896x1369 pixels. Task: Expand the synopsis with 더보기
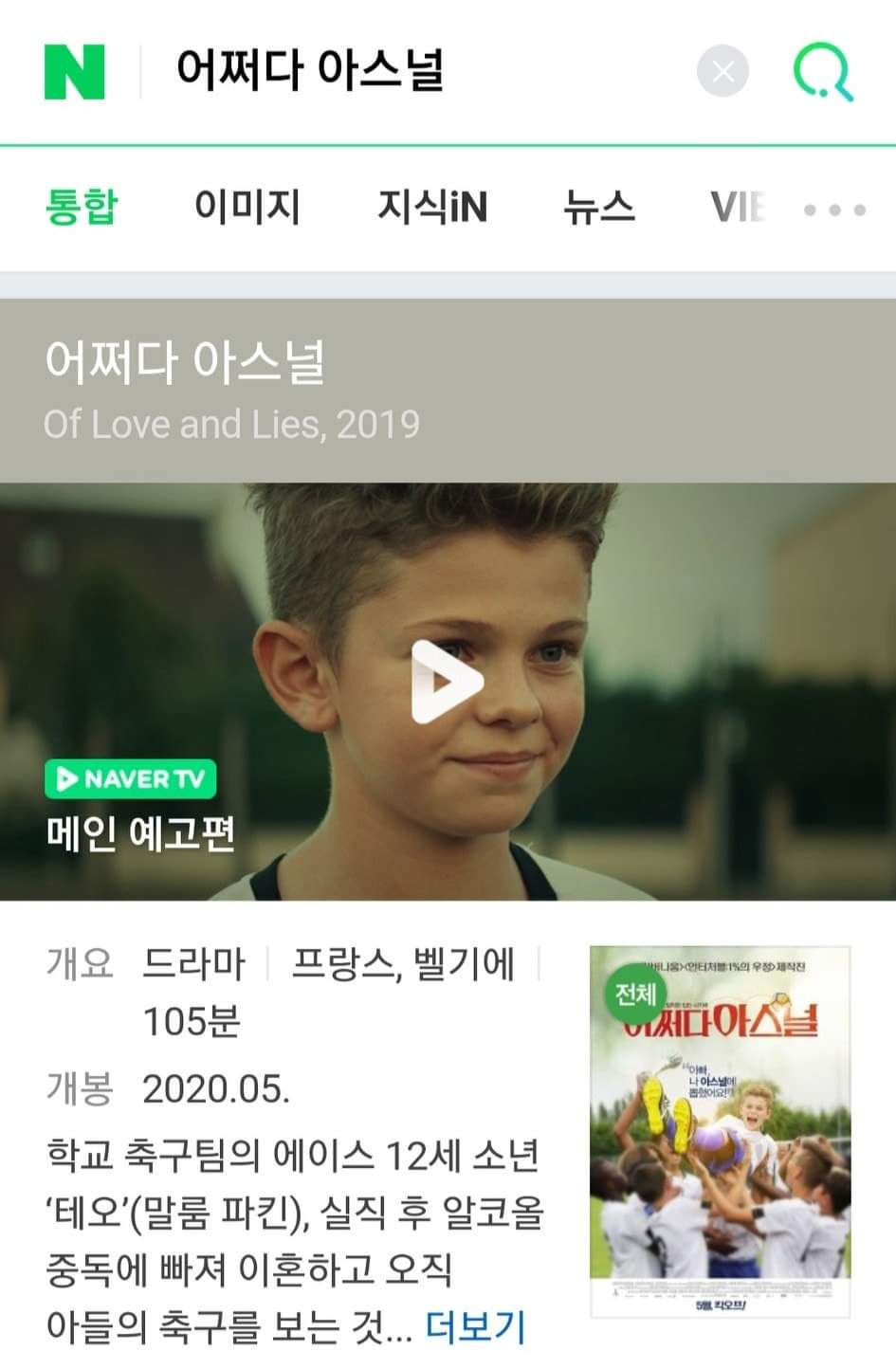click(475, 1326)
